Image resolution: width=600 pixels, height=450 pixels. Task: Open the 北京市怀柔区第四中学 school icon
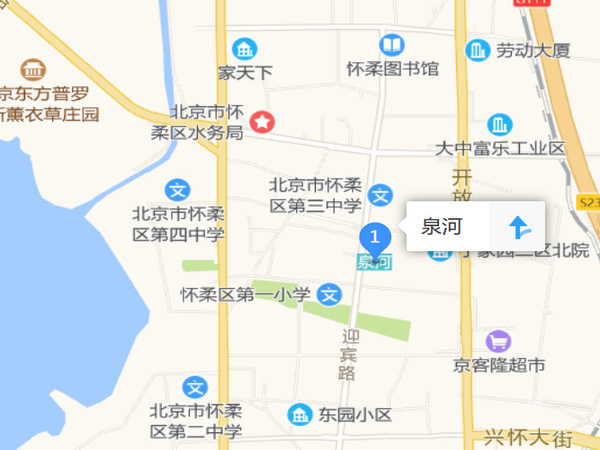tap(177, 190)
